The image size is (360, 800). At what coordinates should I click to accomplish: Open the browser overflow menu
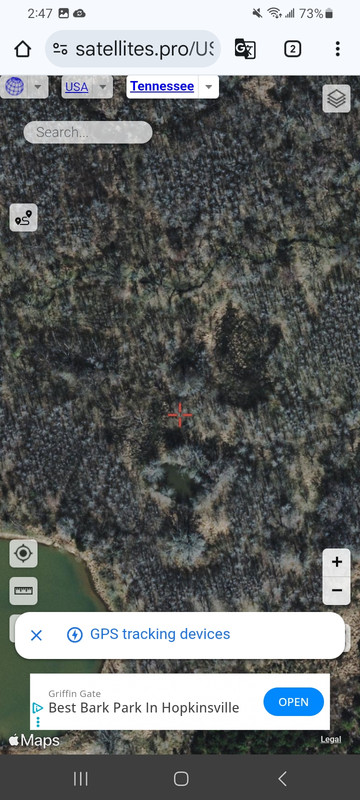338,49
